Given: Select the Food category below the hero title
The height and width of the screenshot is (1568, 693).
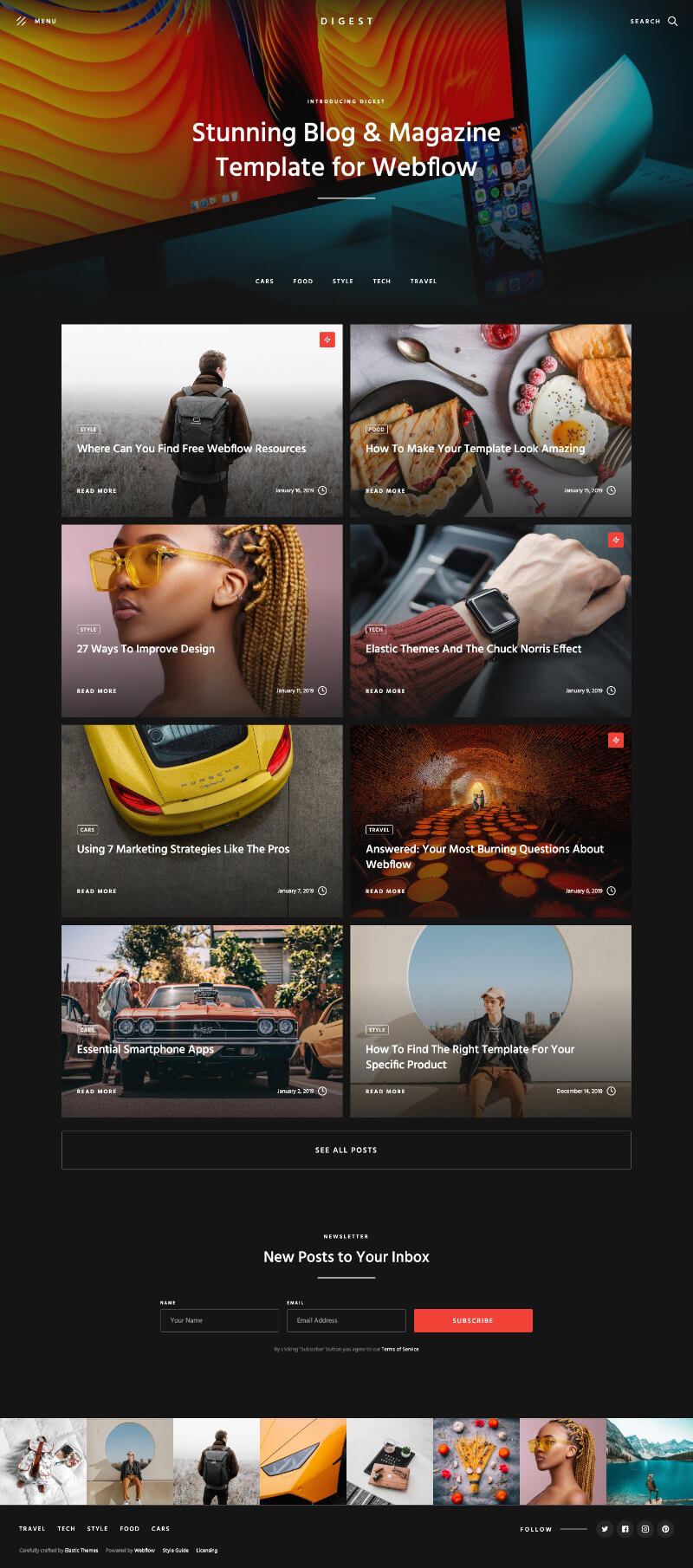Looking at the screenshot, I should point(302,282).
